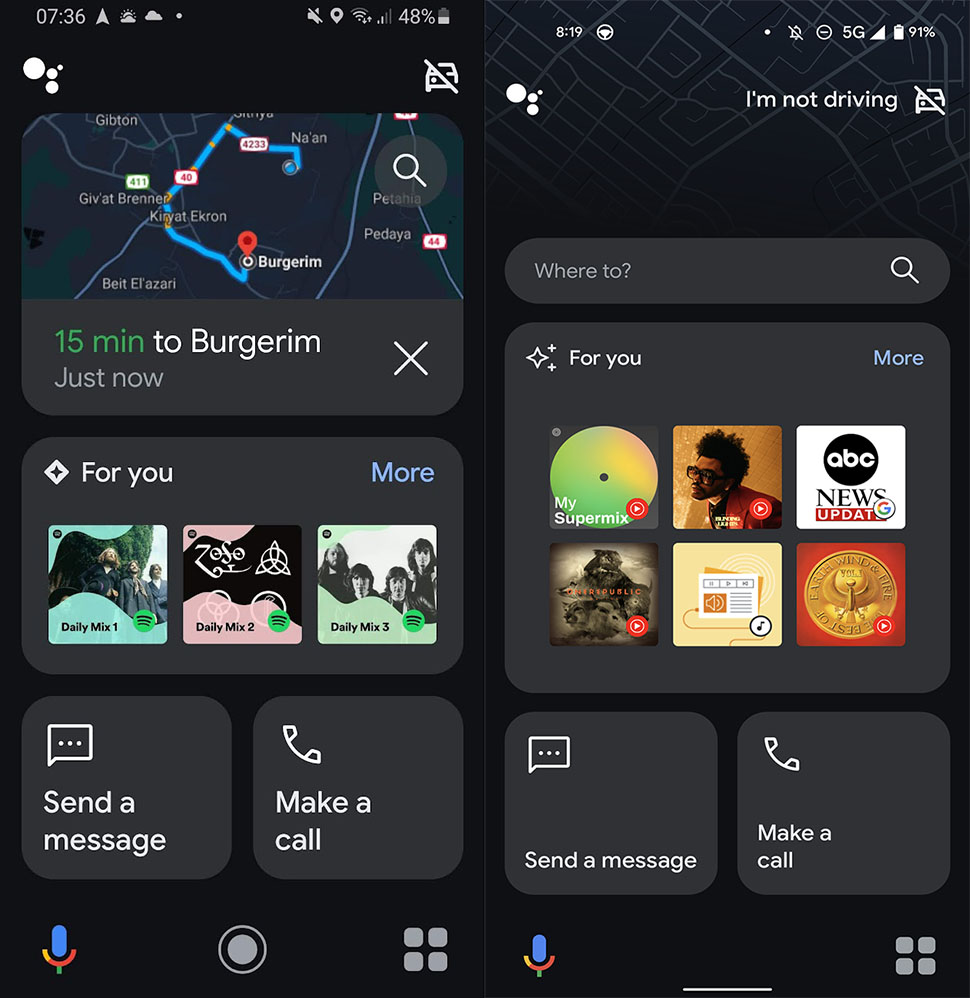Tap the search magnifier on the map
This screenshot has width=970, height=998.
(x=409, y=170)
